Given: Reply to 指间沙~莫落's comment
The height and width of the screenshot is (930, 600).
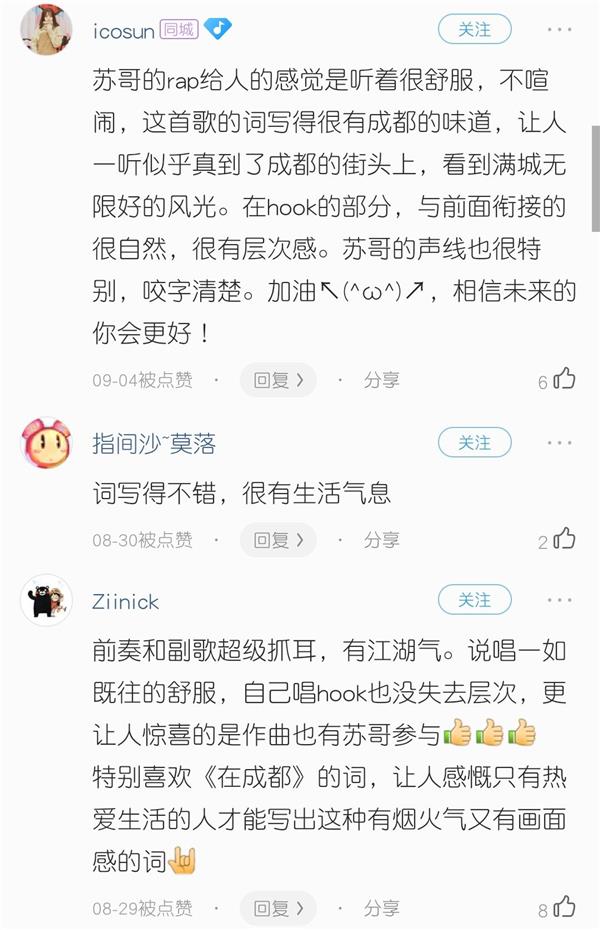Looking at the screenshot, I should tap(278, 540).
